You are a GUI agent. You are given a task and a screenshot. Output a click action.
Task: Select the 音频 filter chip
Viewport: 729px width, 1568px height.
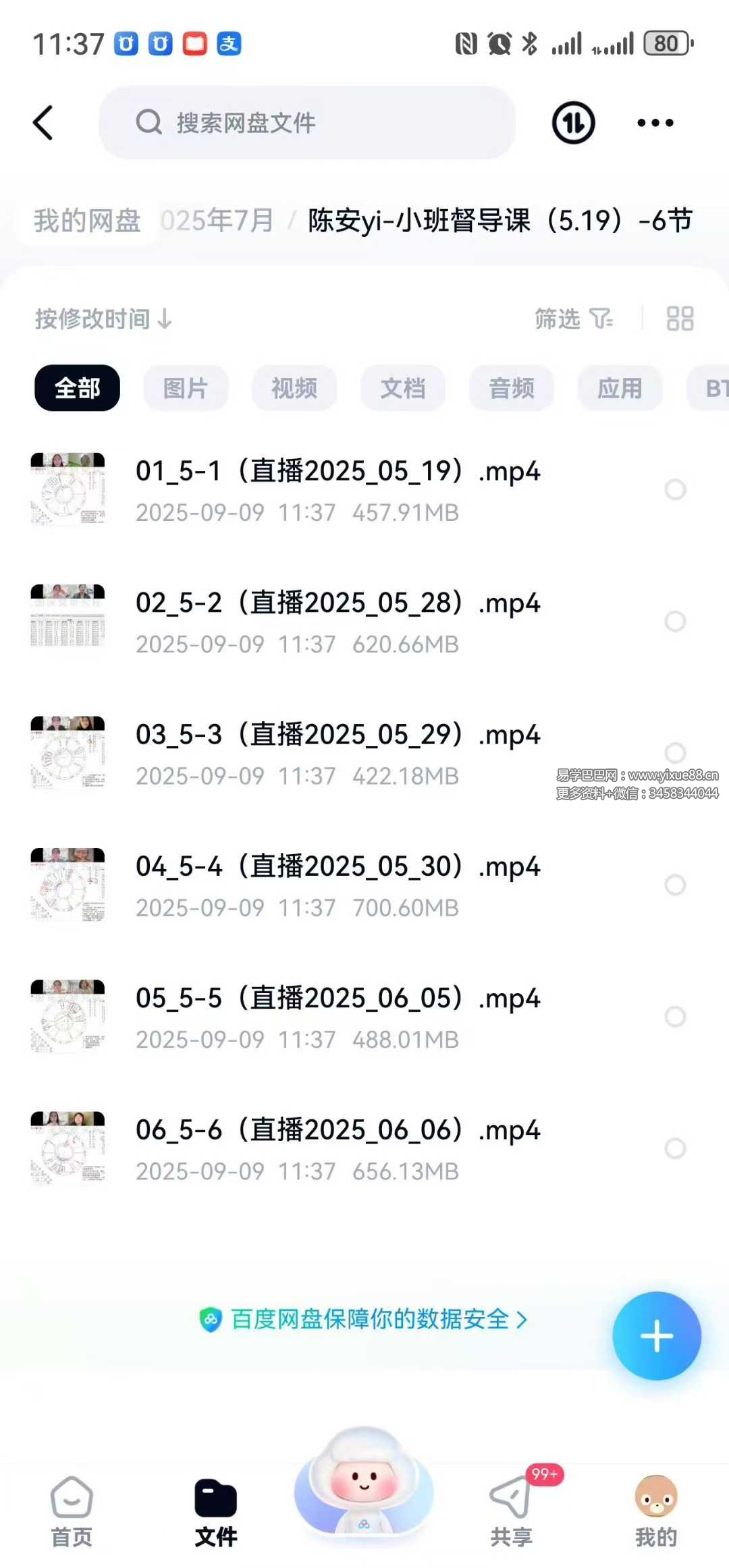(x=512, y=388)
